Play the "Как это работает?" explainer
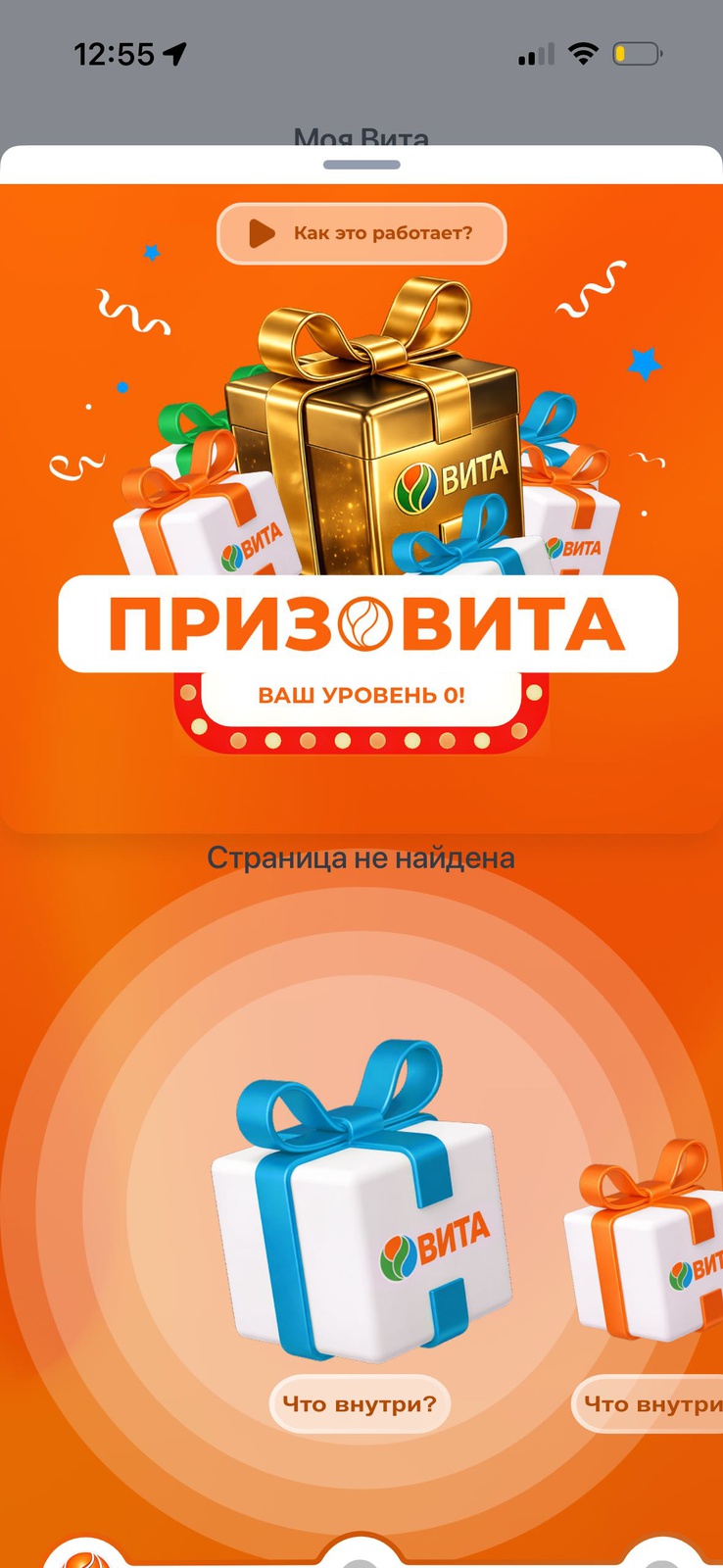Image resolution: width=723 pixels, height=1568 pixels. coord(361,233)
